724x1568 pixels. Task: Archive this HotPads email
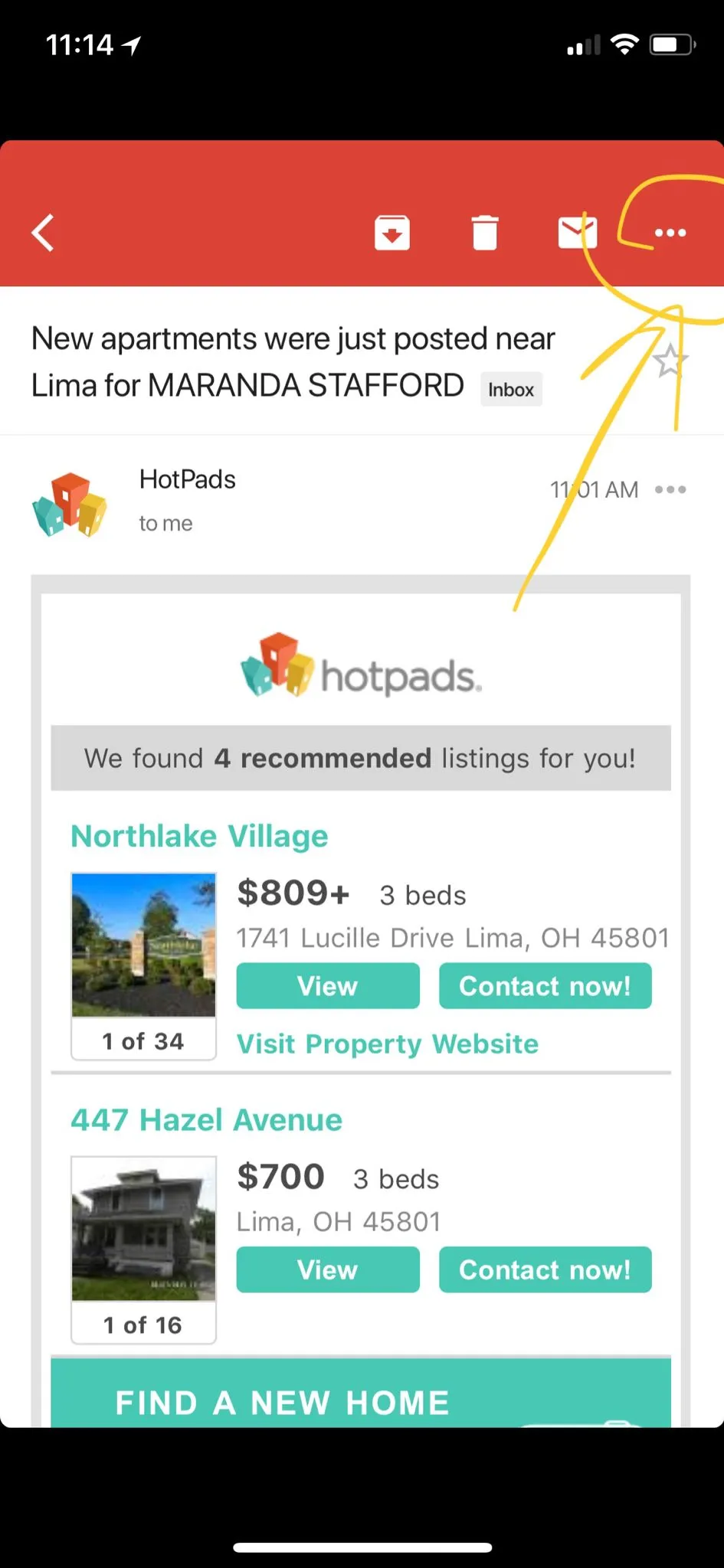[391, 233]
